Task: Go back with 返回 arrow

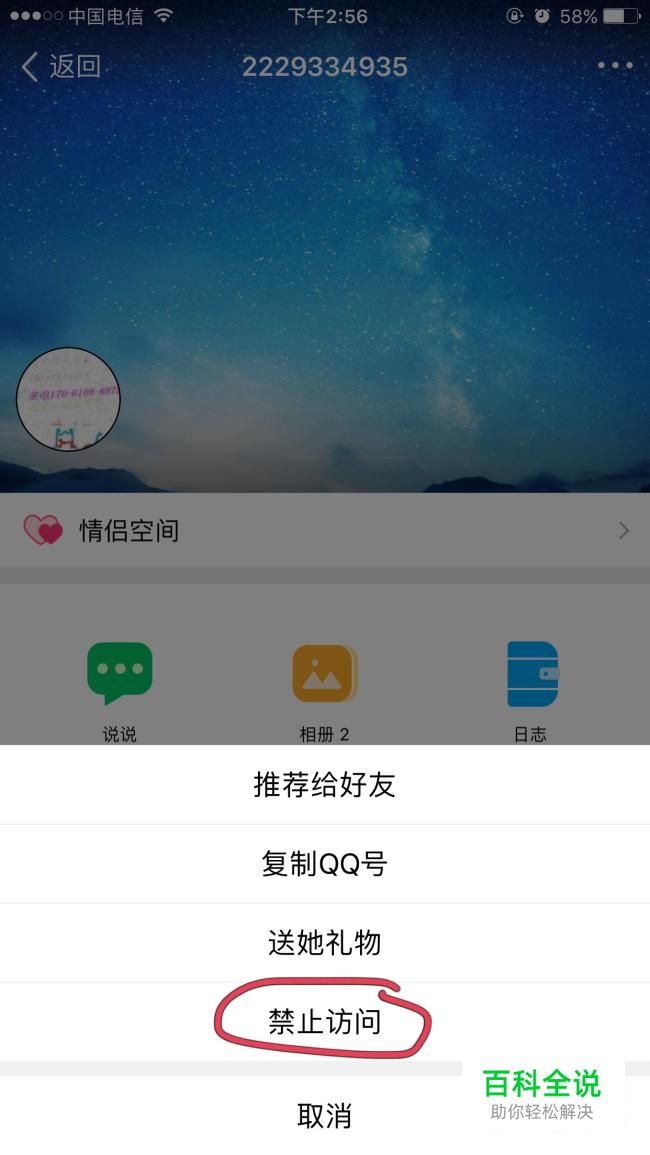Action: click(x=60, y=67)
